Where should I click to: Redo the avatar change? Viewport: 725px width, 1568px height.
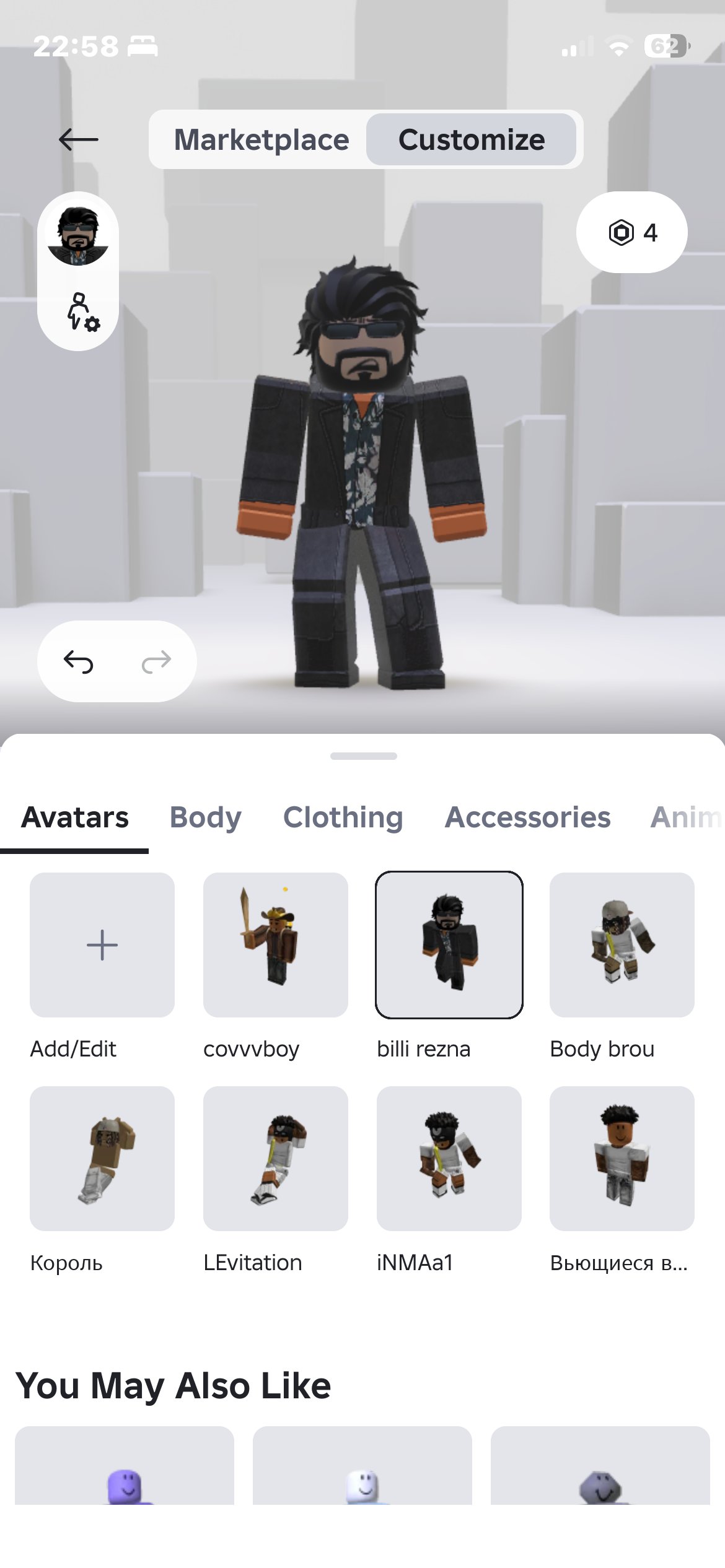coord(156,661)
